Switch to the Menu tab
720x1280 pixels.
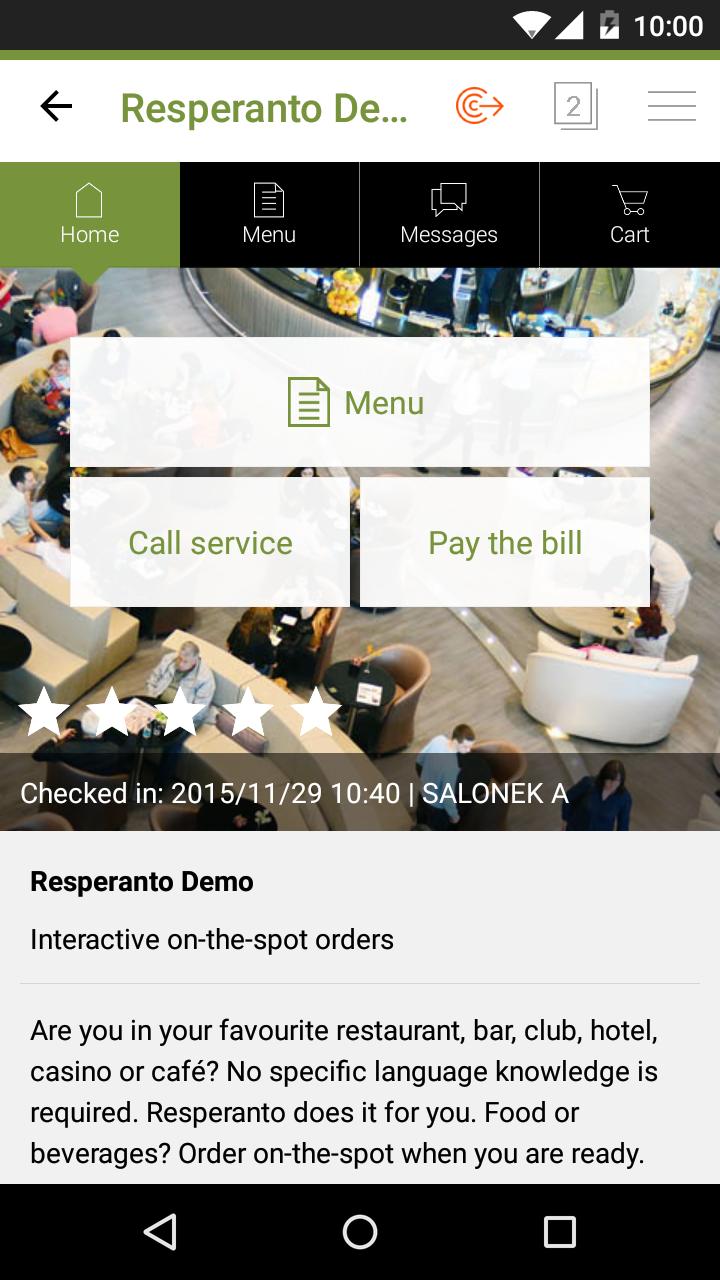pos(269,215)
